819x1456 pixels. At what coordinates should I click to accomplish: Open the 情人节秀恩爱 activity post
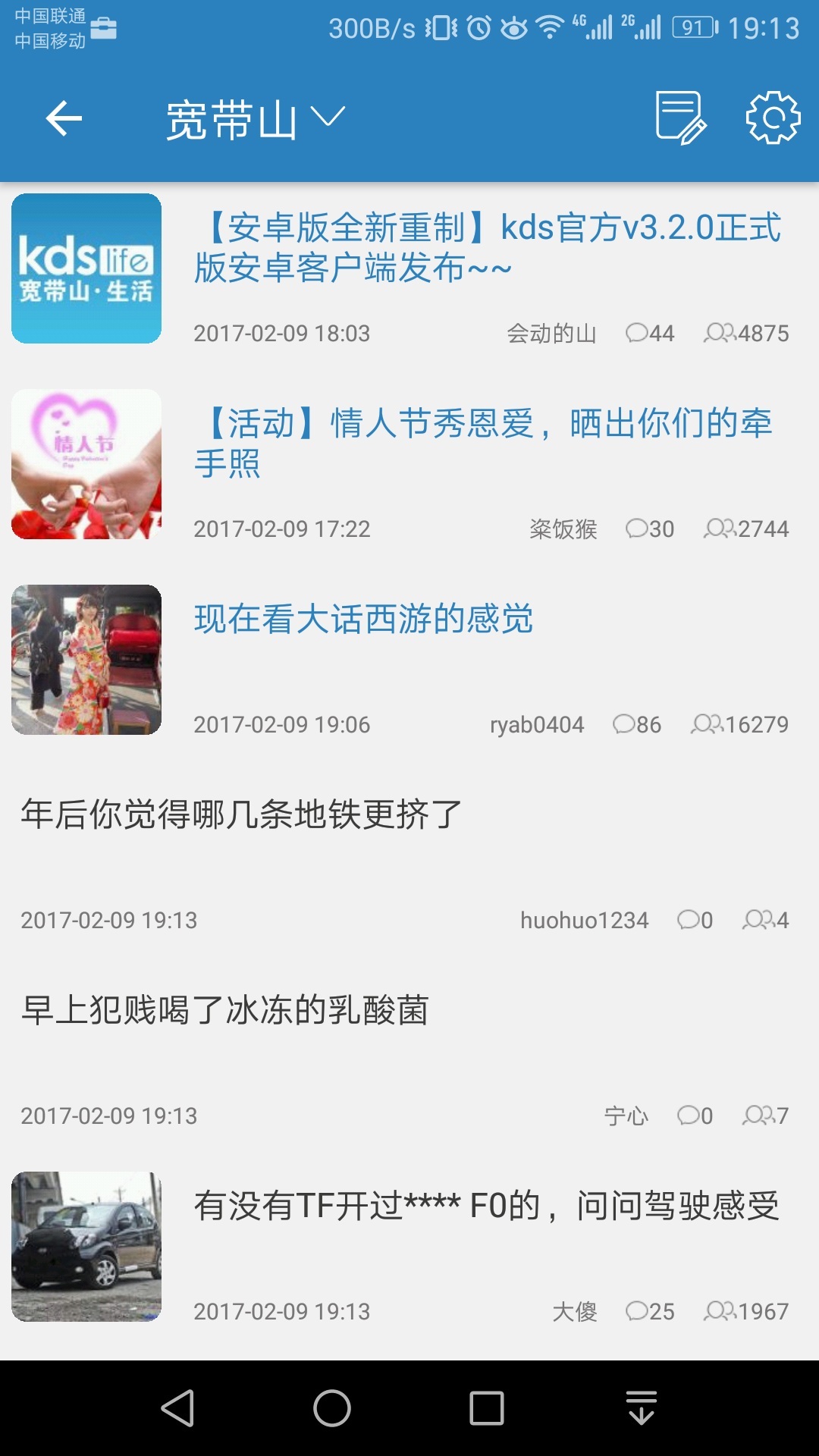(482, 443)
